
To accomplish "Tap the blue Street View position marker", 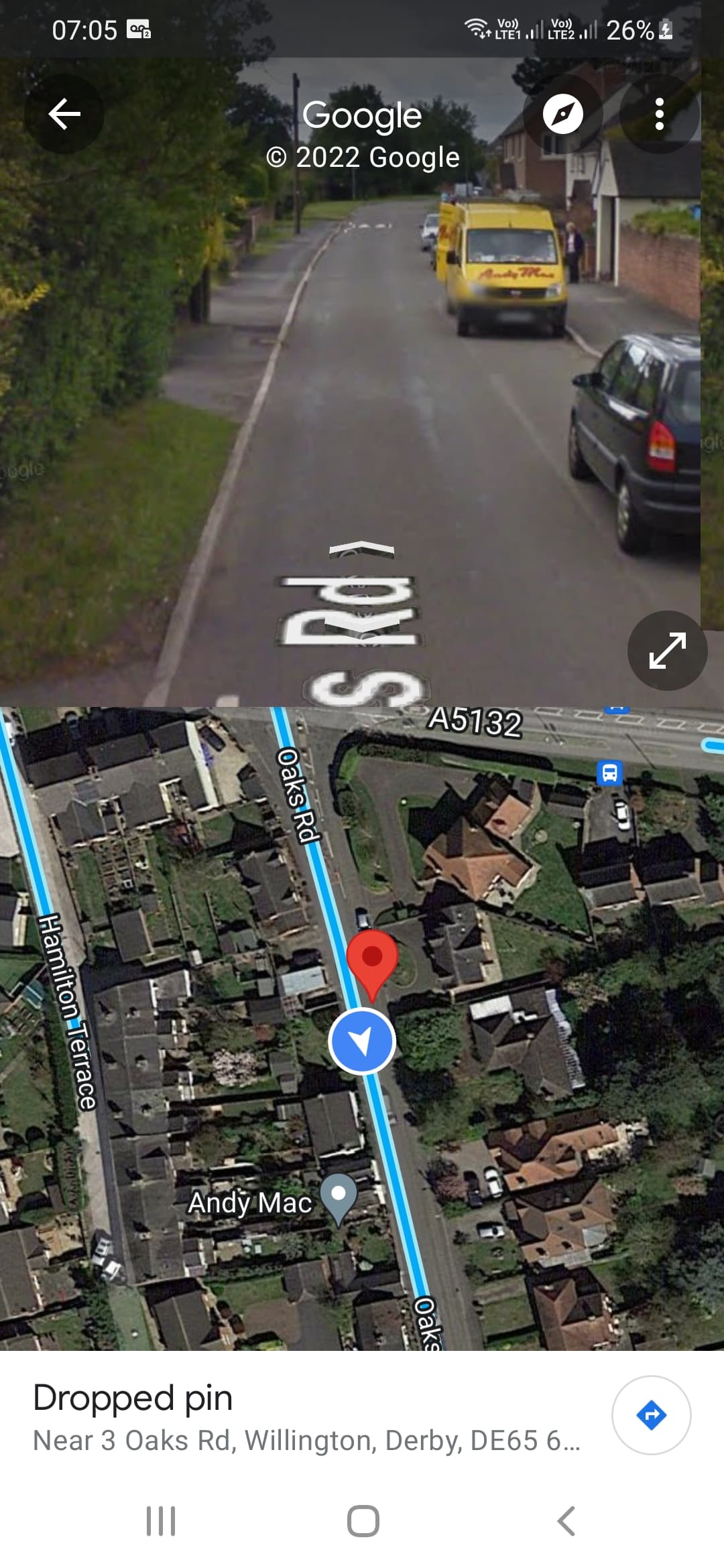I will [362, 1041].
